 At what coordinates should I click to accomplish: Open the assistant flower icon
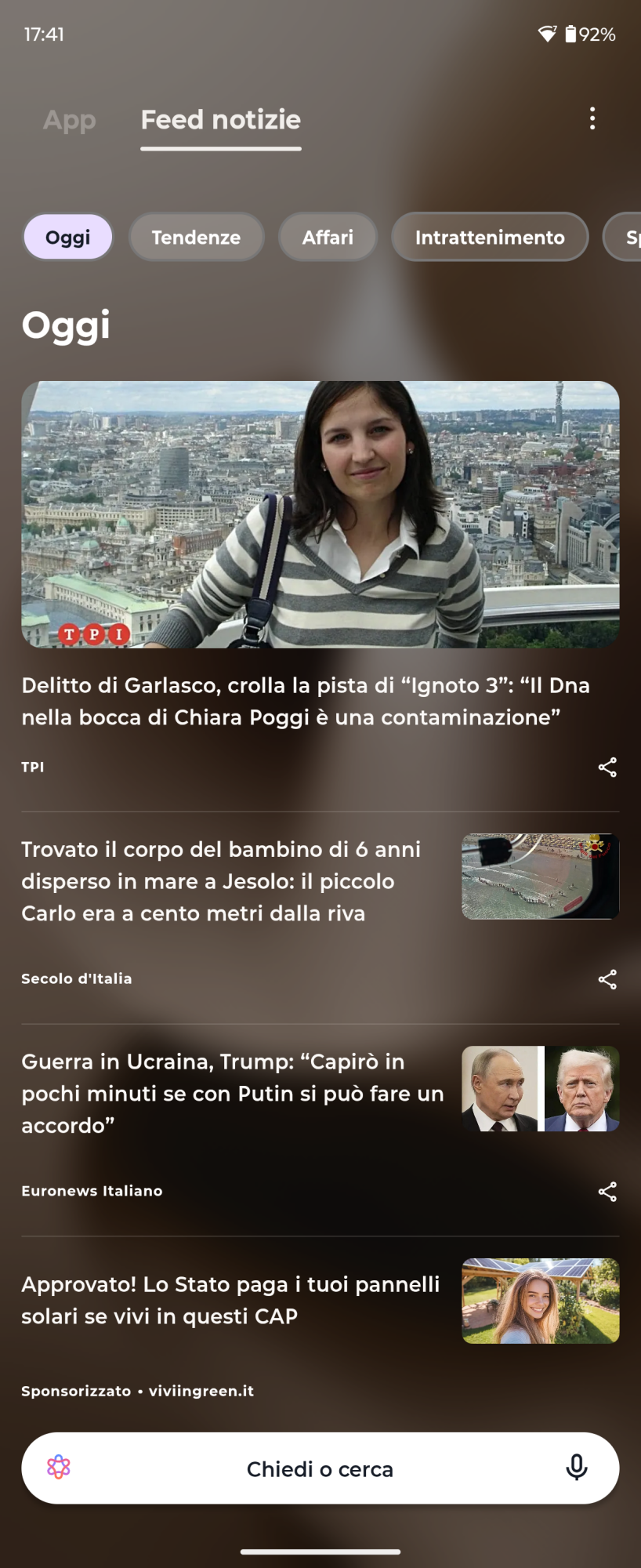coord(59,1468)
